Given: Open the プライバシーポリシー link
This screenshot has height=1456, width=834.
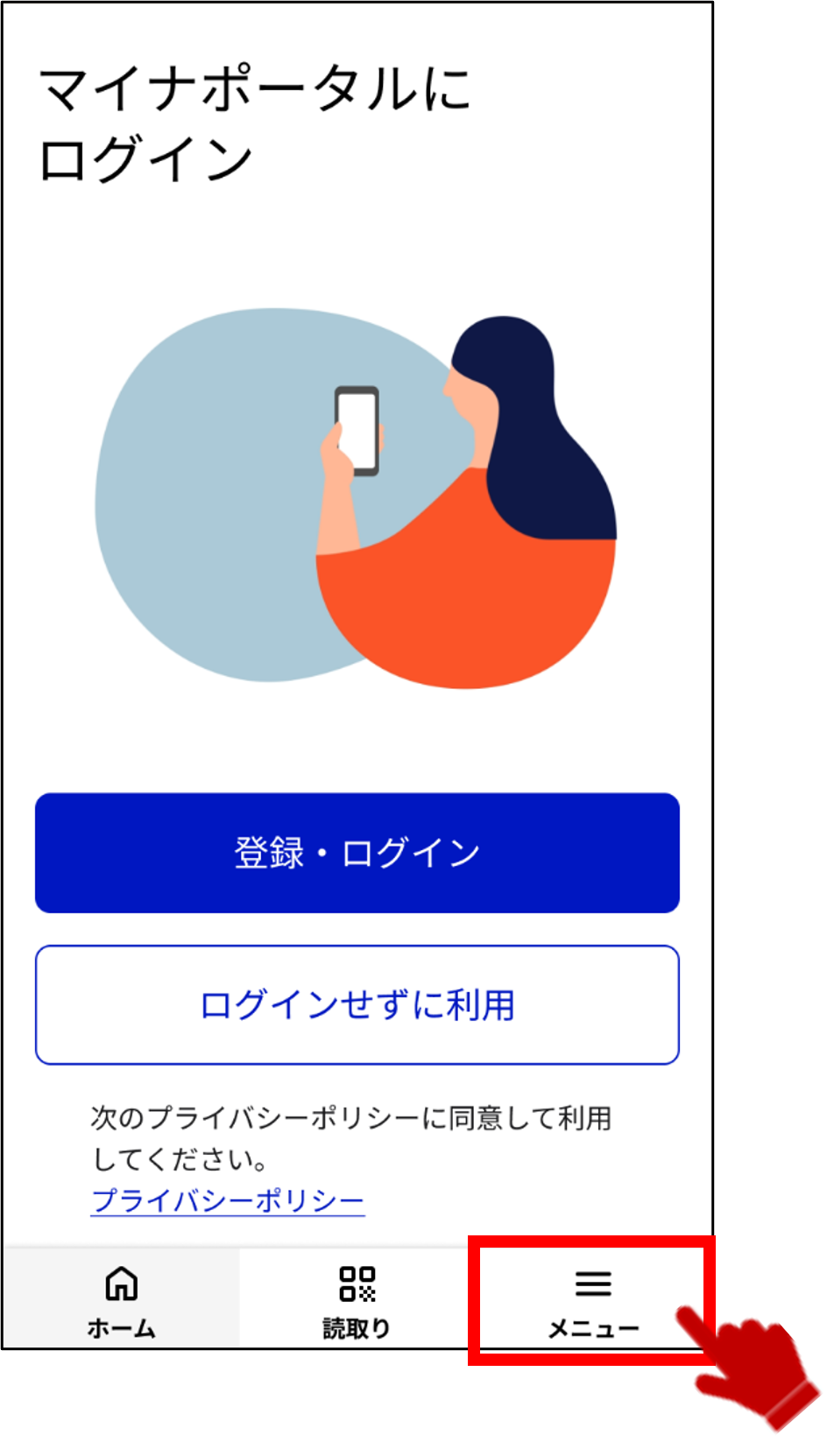Looking at the screenshot, I should (228, 1200).
